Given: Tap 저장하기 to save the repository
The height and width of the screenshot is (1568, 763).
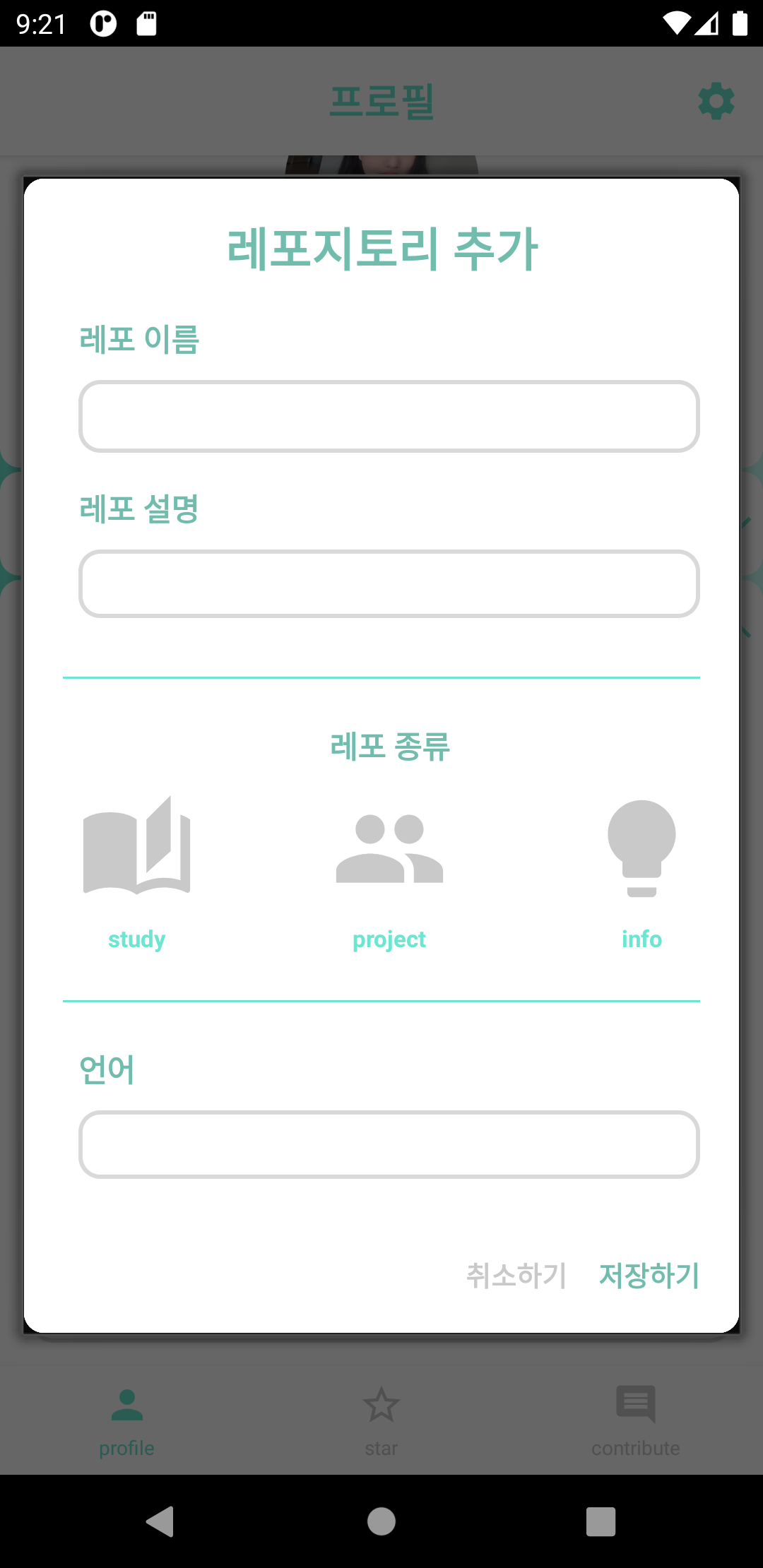Looking at the screenshot, I should click(x=649, y=1276).
